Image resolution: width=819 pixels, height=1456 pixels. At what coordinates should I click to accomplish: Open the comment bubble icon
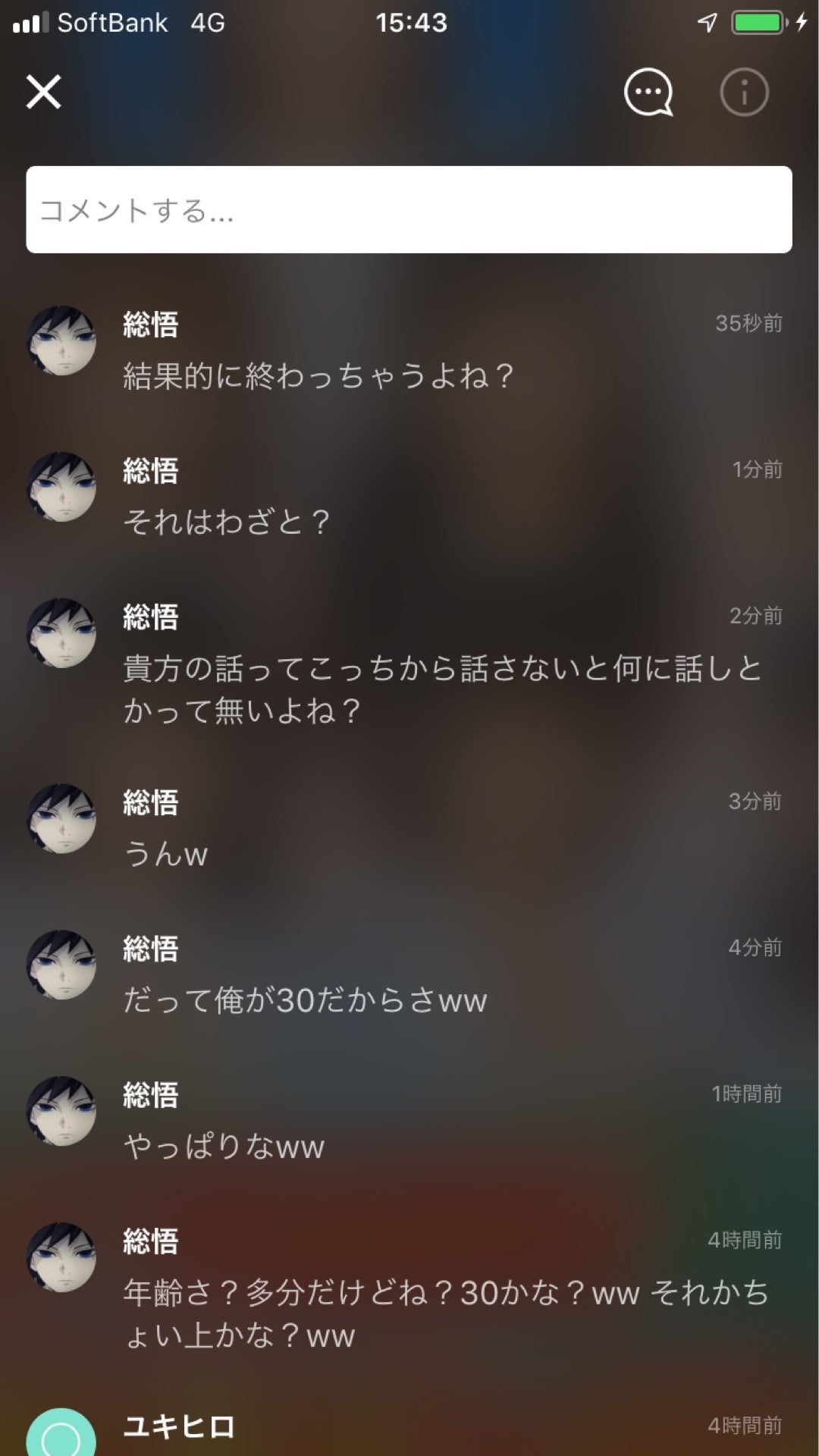pos(647,92)
